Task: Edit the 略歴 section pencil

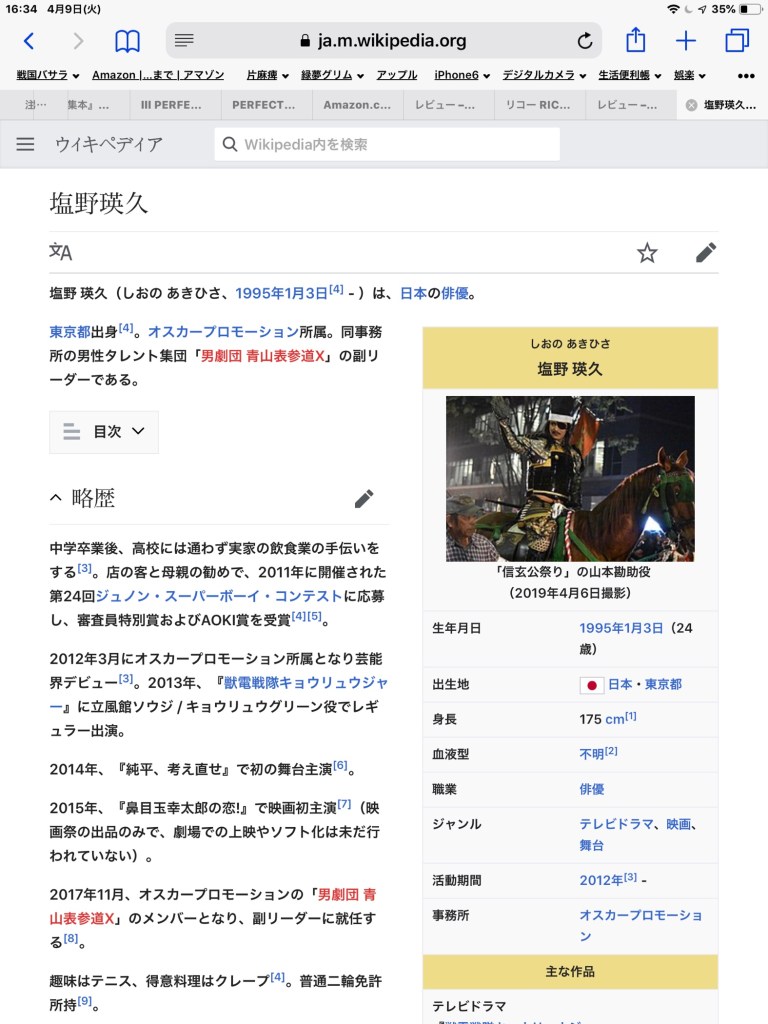Action: (x=364, y=498)
